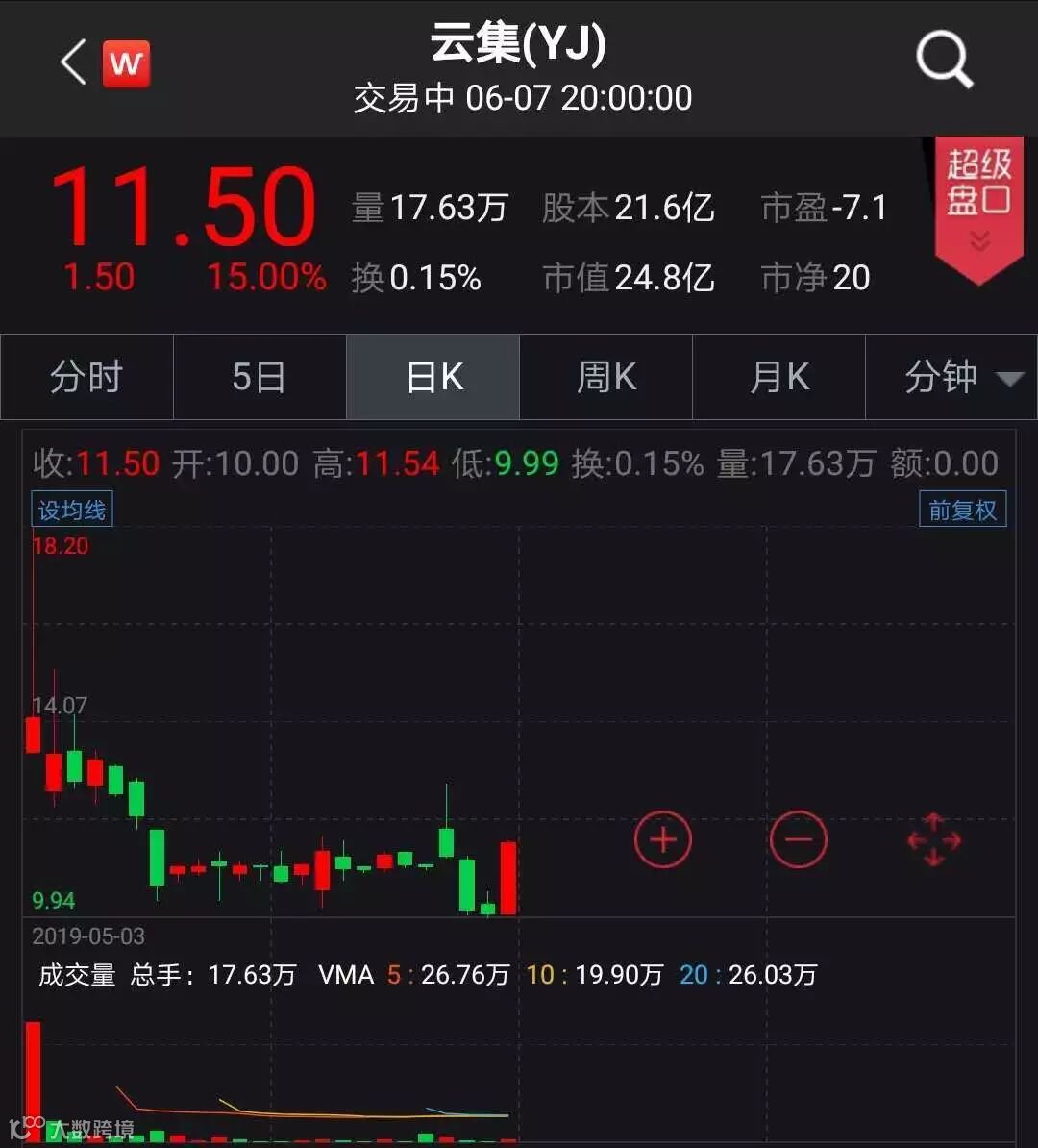This screenshot has height=1148, width=1038.
Task: Switch to the 月K chart tab
Action: (x=778, y=377)
